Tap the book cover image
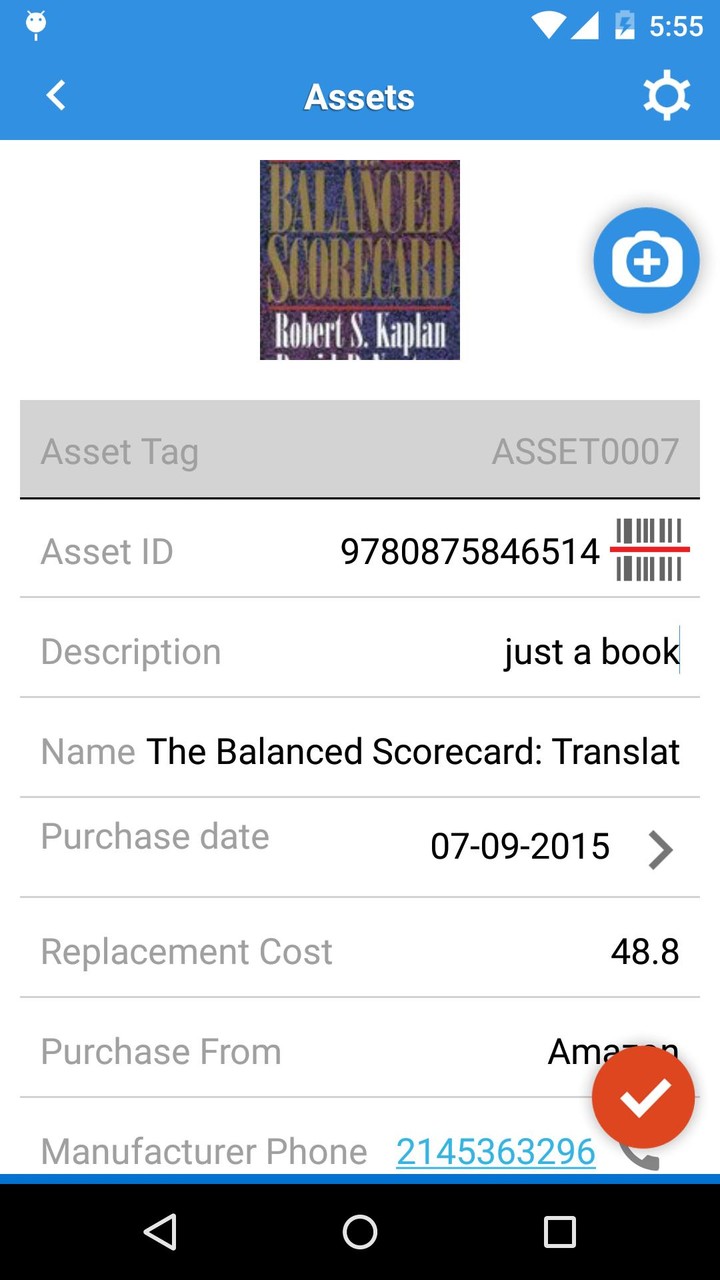The image size is (720, 1280). pyautogui.click(x=360, y=260)
